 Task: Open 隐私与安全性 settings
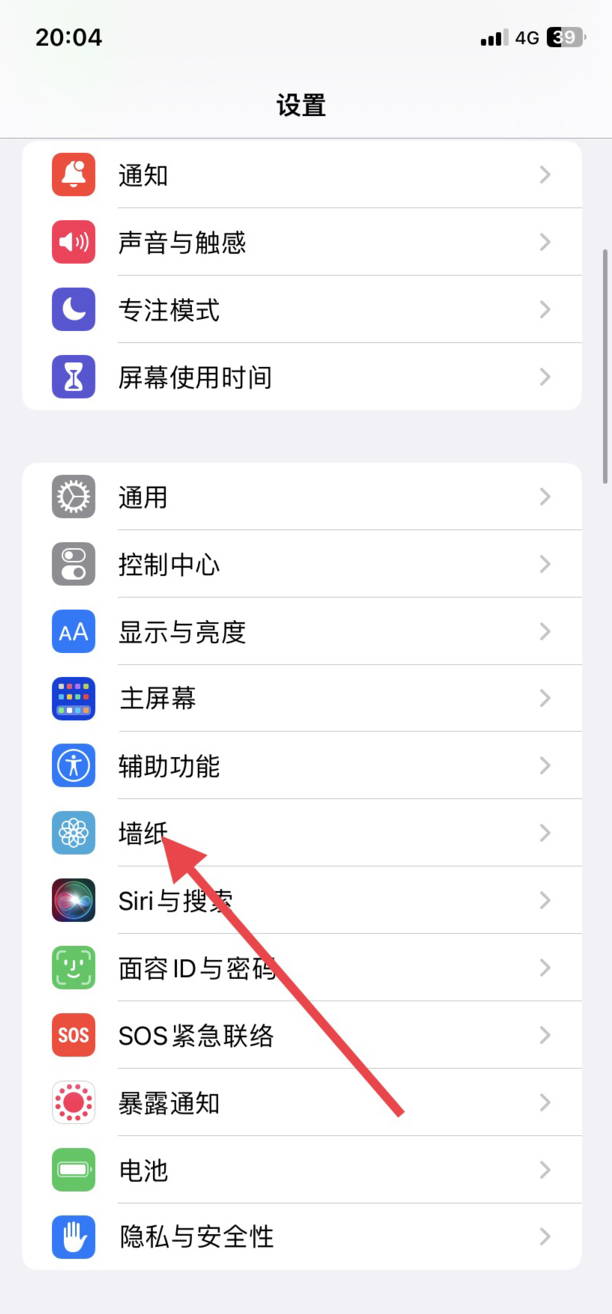click(302, 1237)
